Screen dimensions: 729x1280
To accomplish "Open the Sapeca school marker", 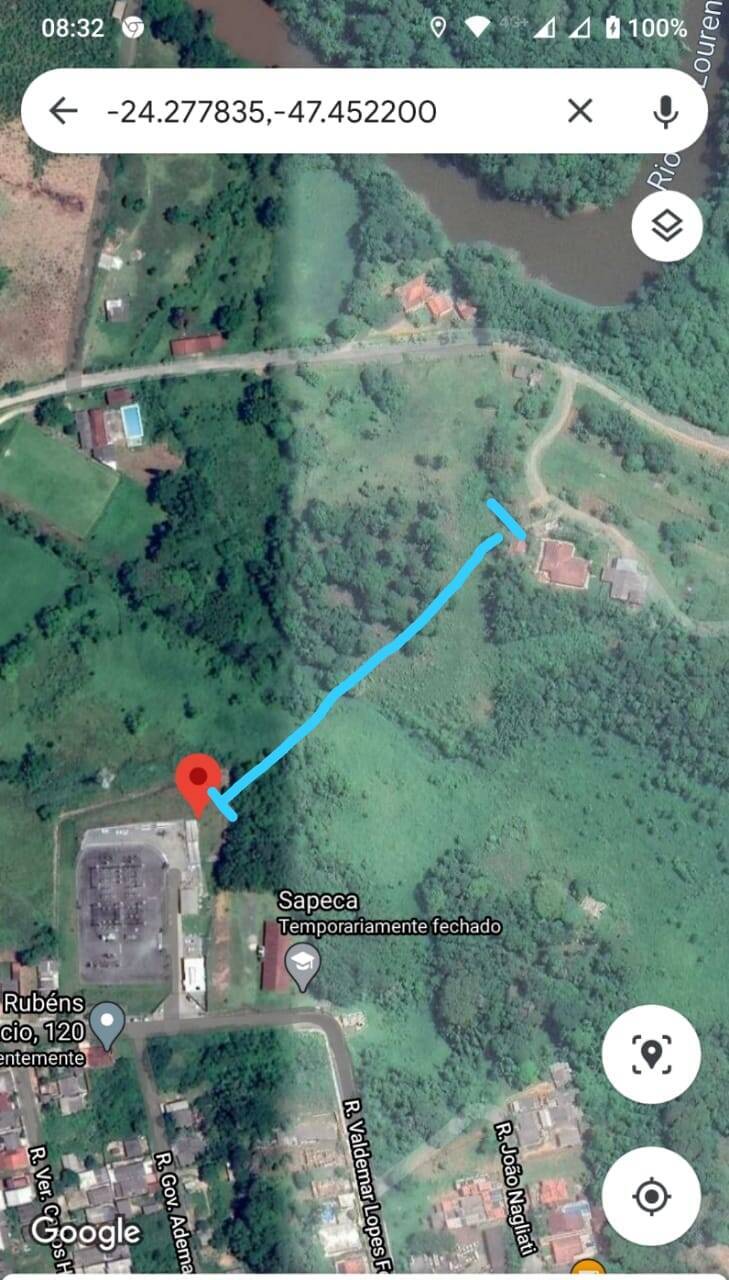I will pyautogui.click(x=299, y=965).
